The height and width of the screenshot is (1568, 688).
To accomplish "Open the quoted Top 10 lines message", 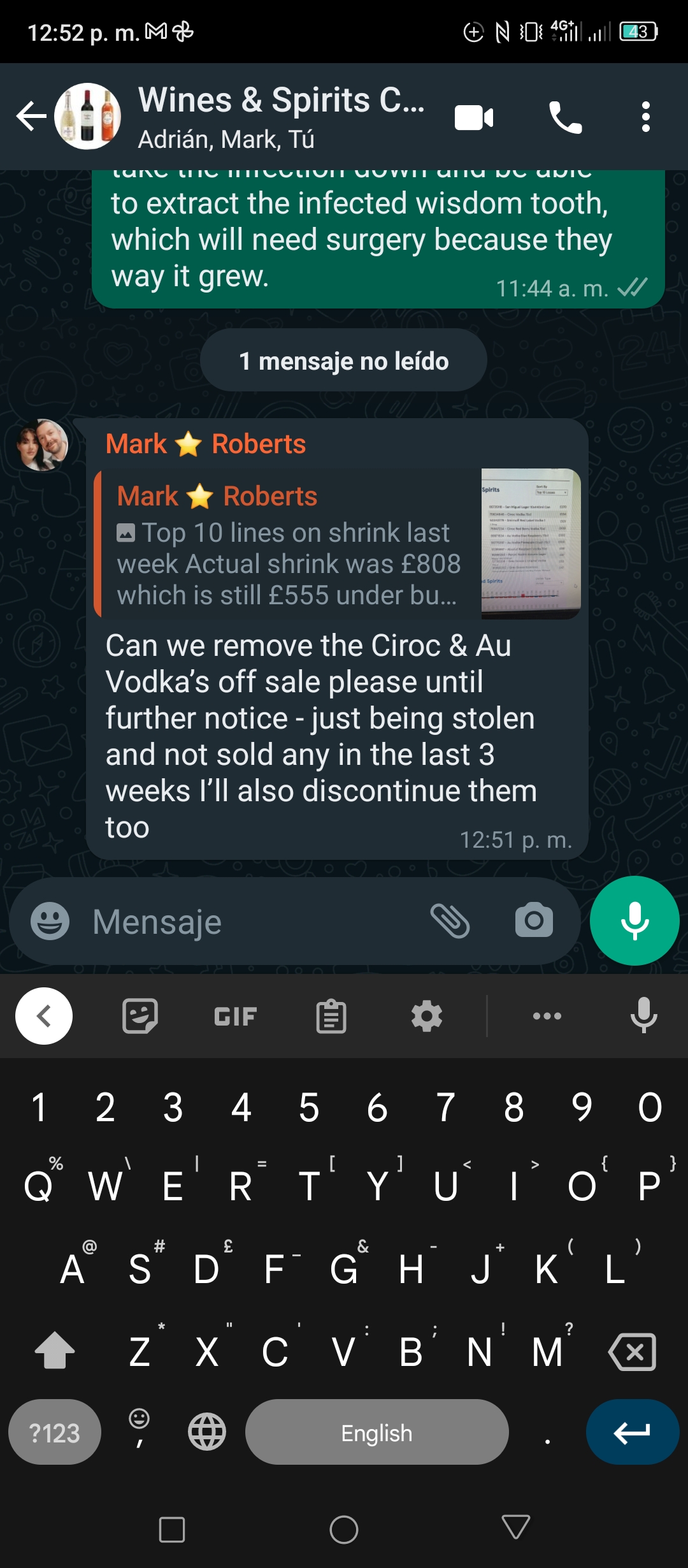I will pyautogui.click(x=337, y=544).
